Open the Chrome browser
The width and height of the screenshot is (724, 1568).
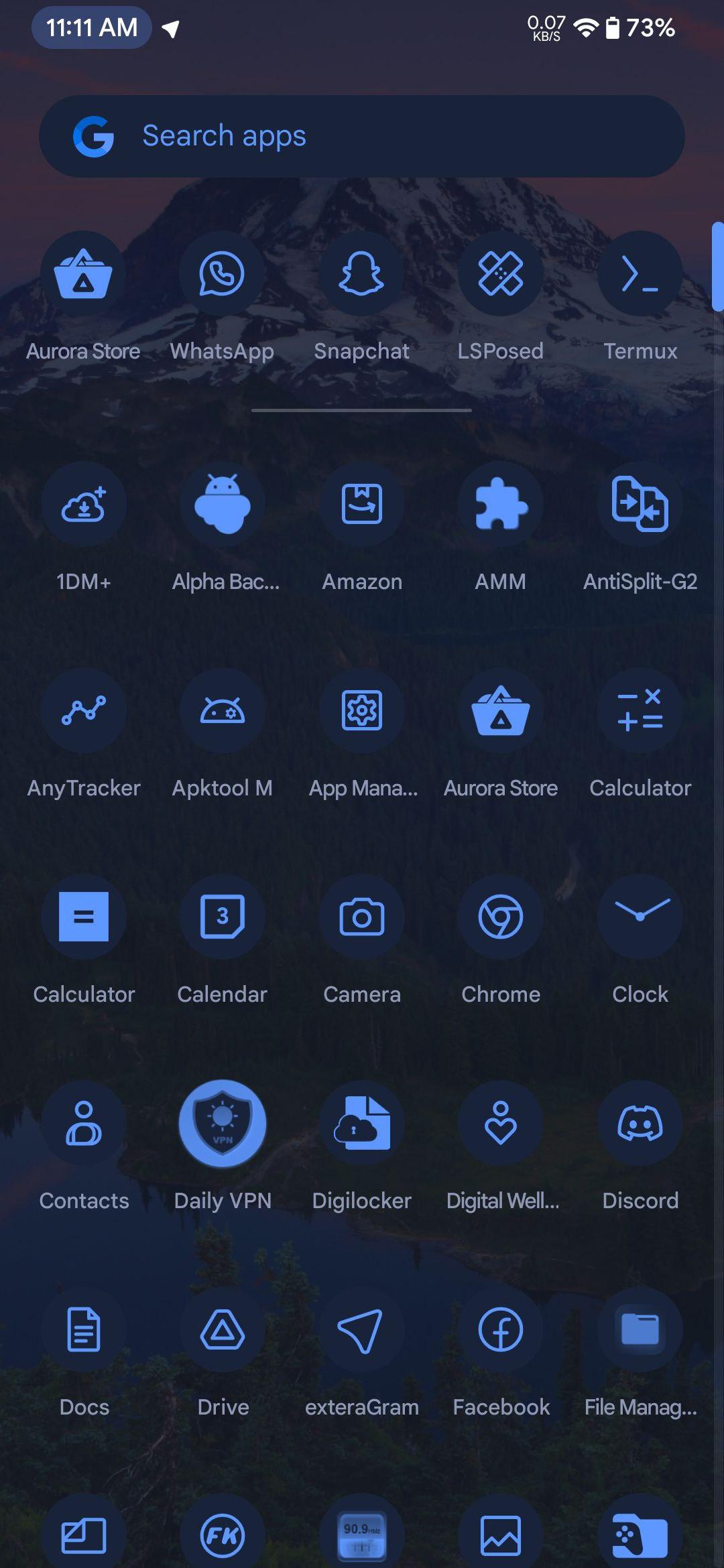click(x=500, y=917)
